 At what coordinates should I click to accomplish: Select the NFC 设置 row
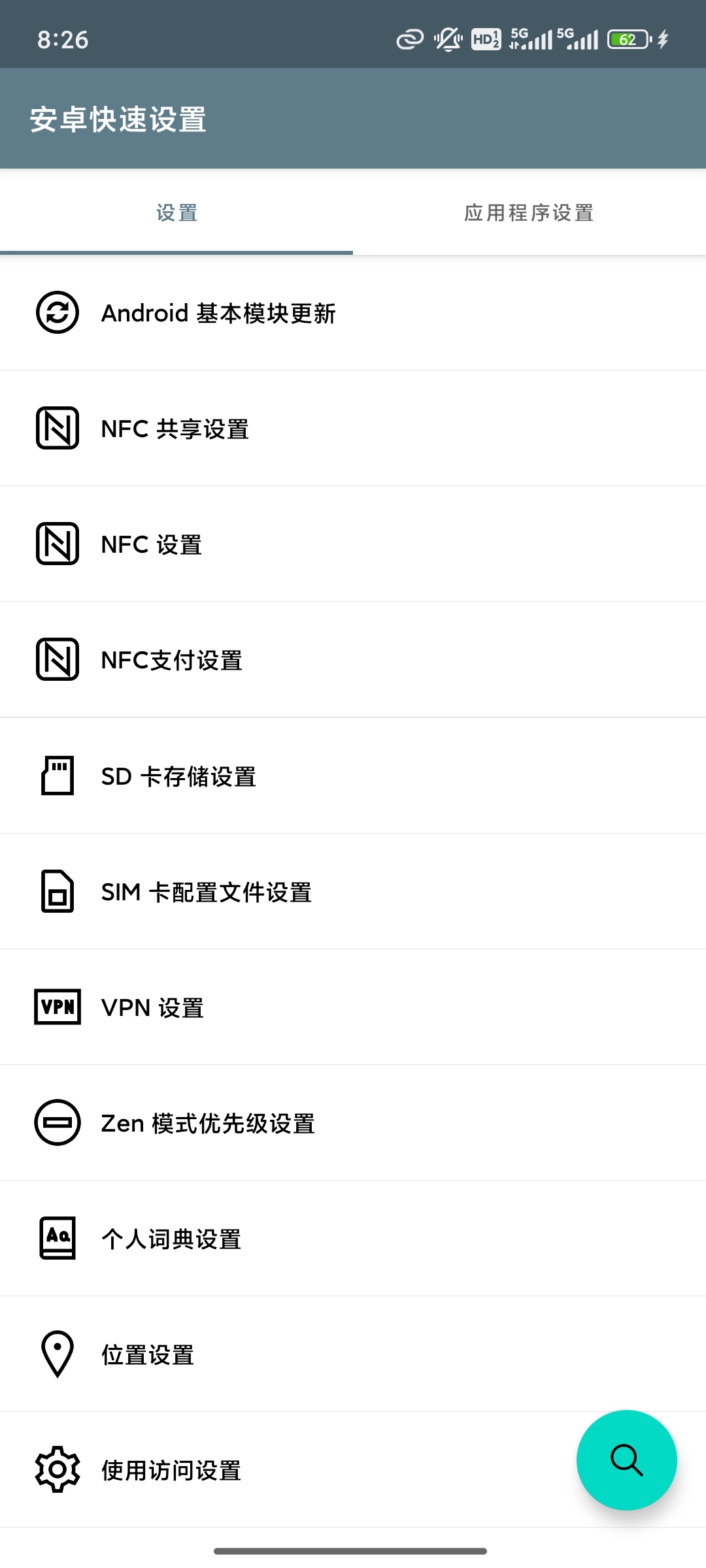click(152, 545)
